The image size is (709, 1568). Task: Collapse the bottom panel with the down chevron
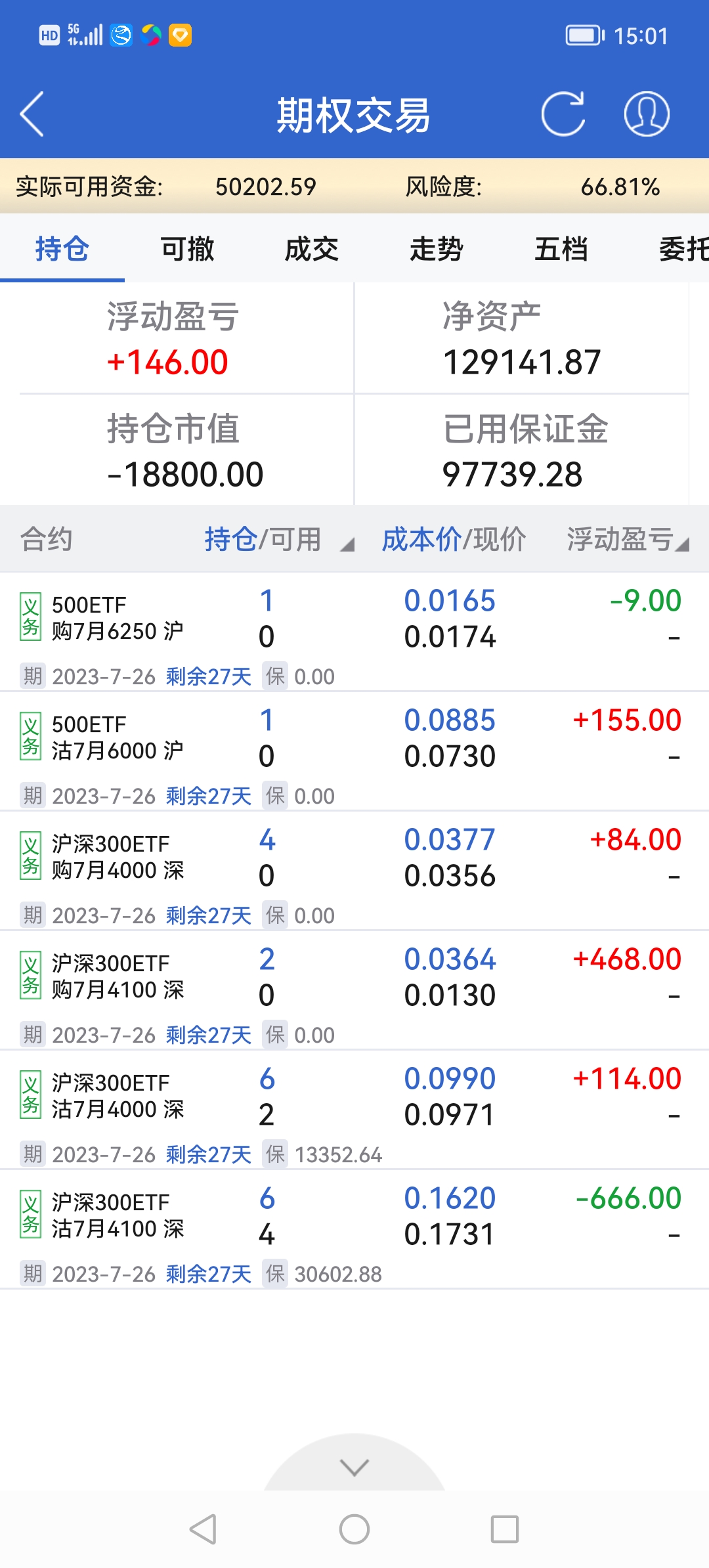point(354,1467)
